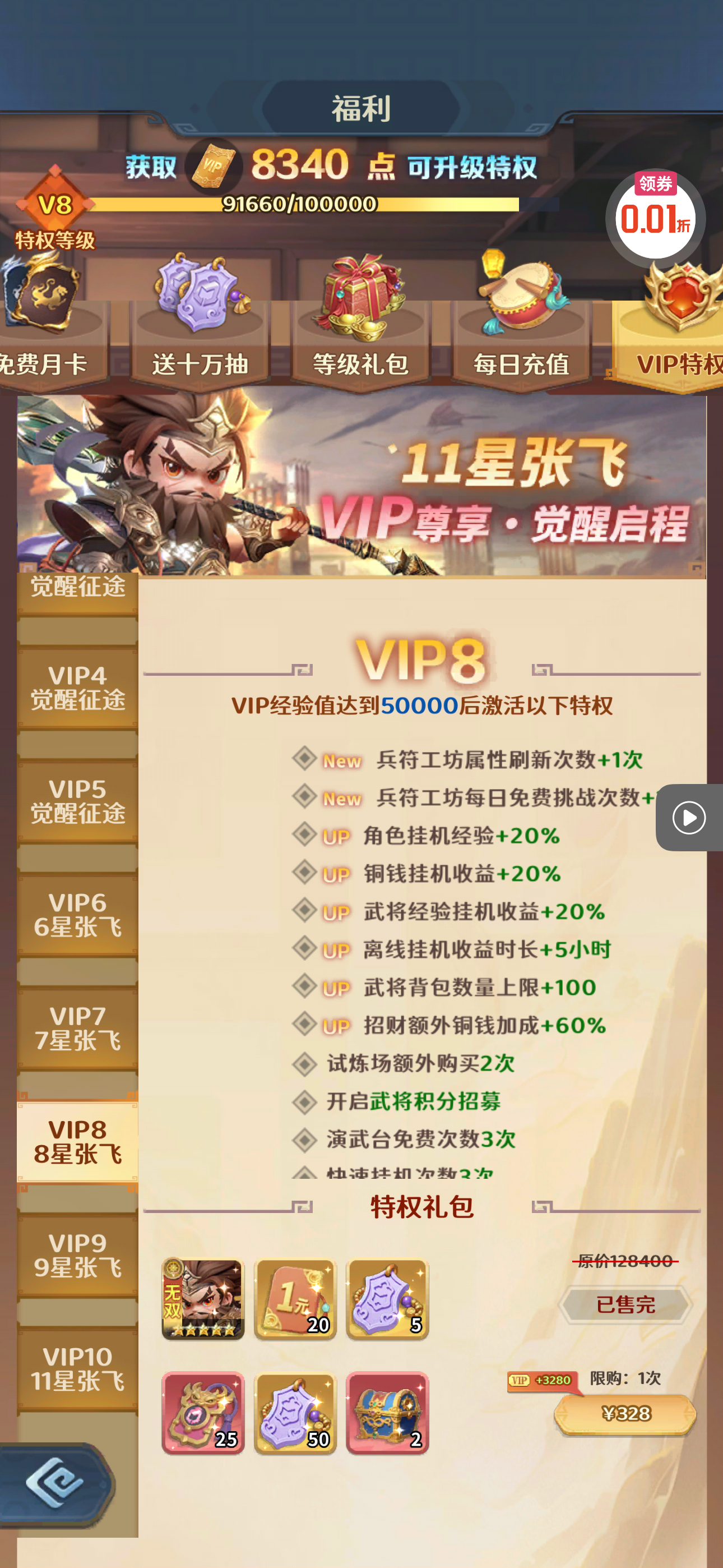This screenshot has height=1568, width=723.
Task: View VIP5 觉醒征途 privileges
Action: tap(78, 801)
